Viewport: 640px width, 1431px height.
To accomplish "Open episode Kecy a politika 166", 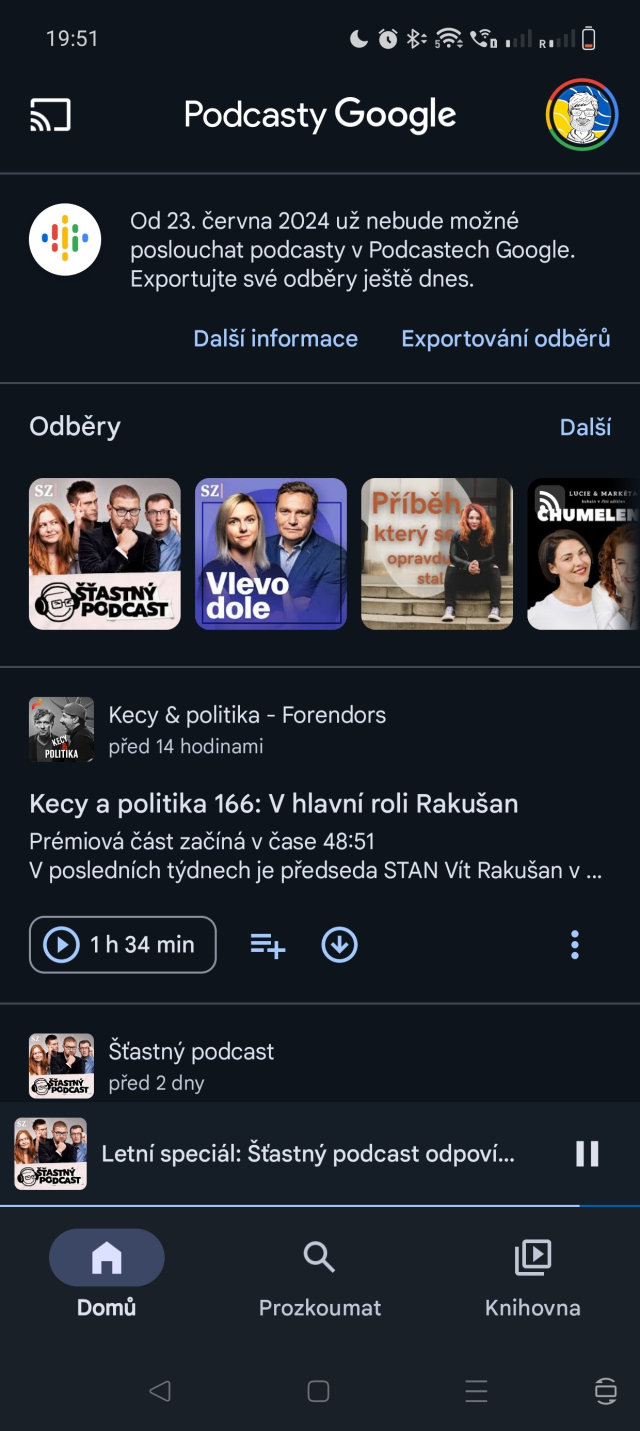I will 274,804.
